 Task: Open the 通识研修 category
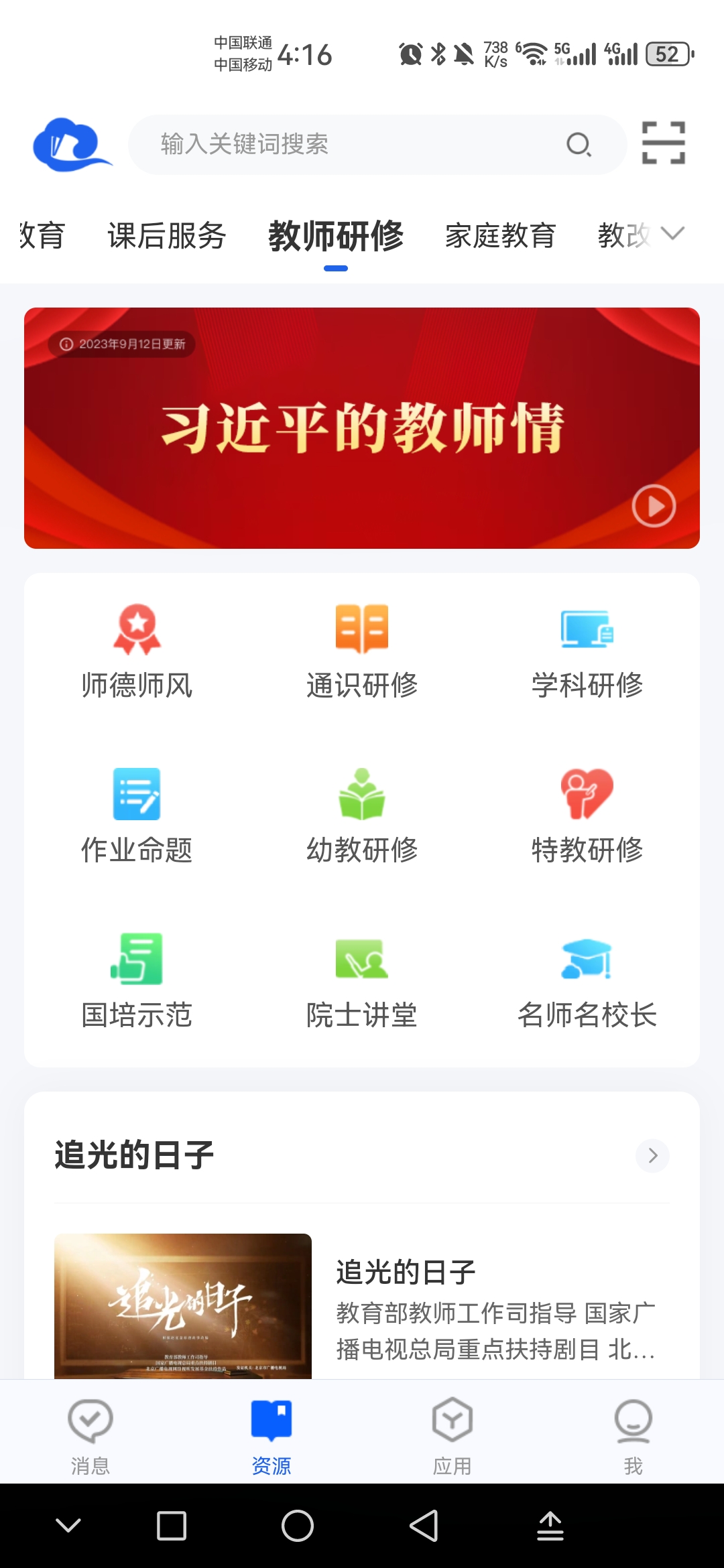362,650
